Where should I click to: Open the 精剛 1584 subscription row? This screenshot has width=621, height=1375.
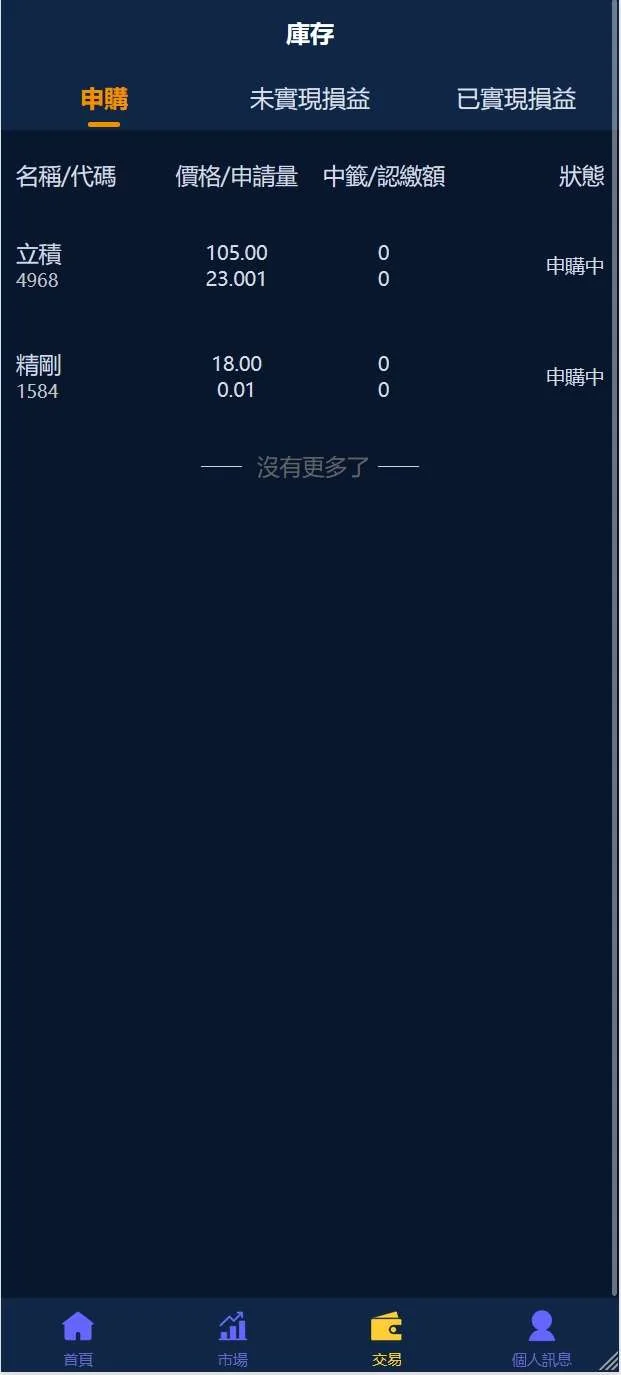[310, 377]
